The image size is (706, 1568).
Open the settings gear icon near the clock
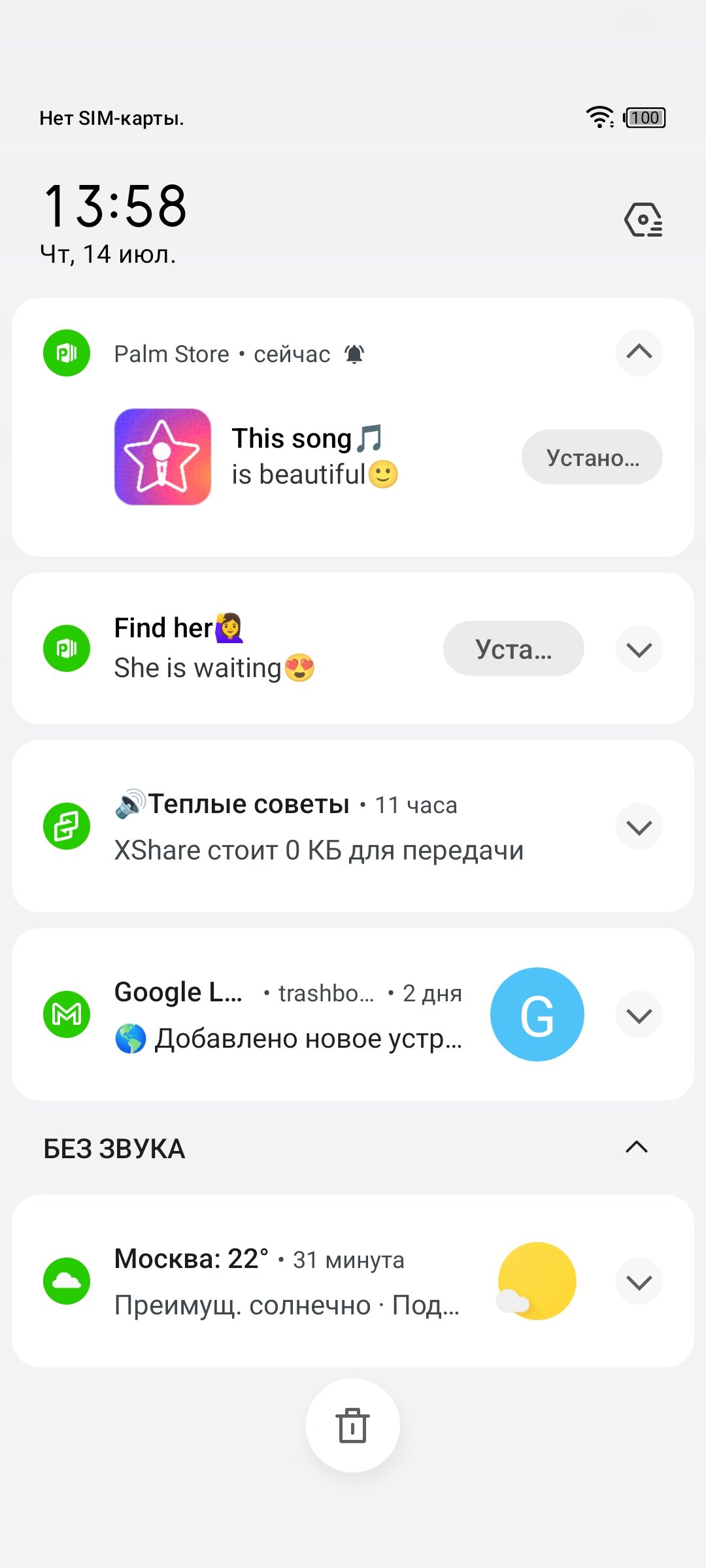coord(644,220)
